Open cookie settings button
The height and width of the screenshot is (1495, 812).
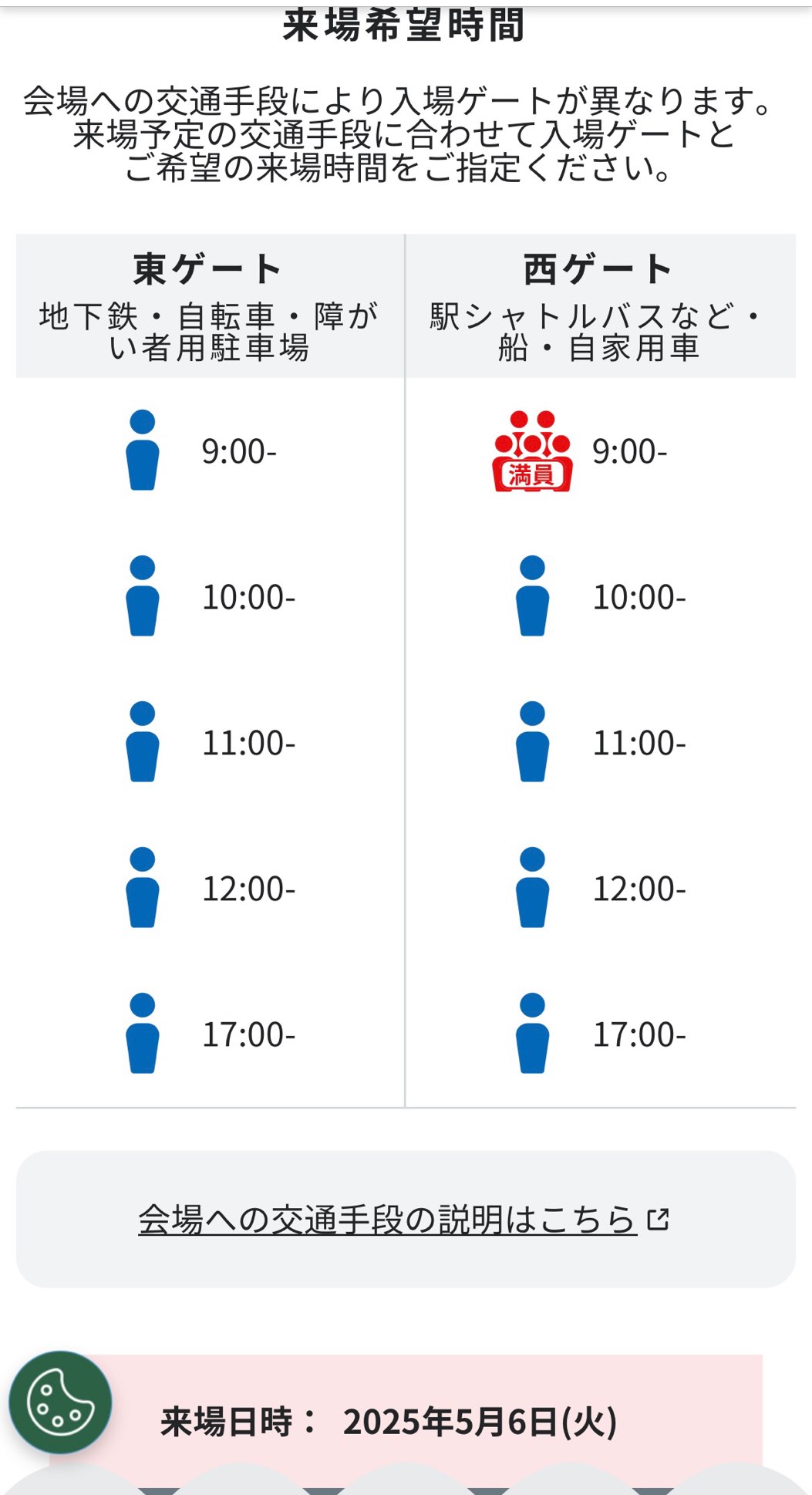(x=60, y=1402)
